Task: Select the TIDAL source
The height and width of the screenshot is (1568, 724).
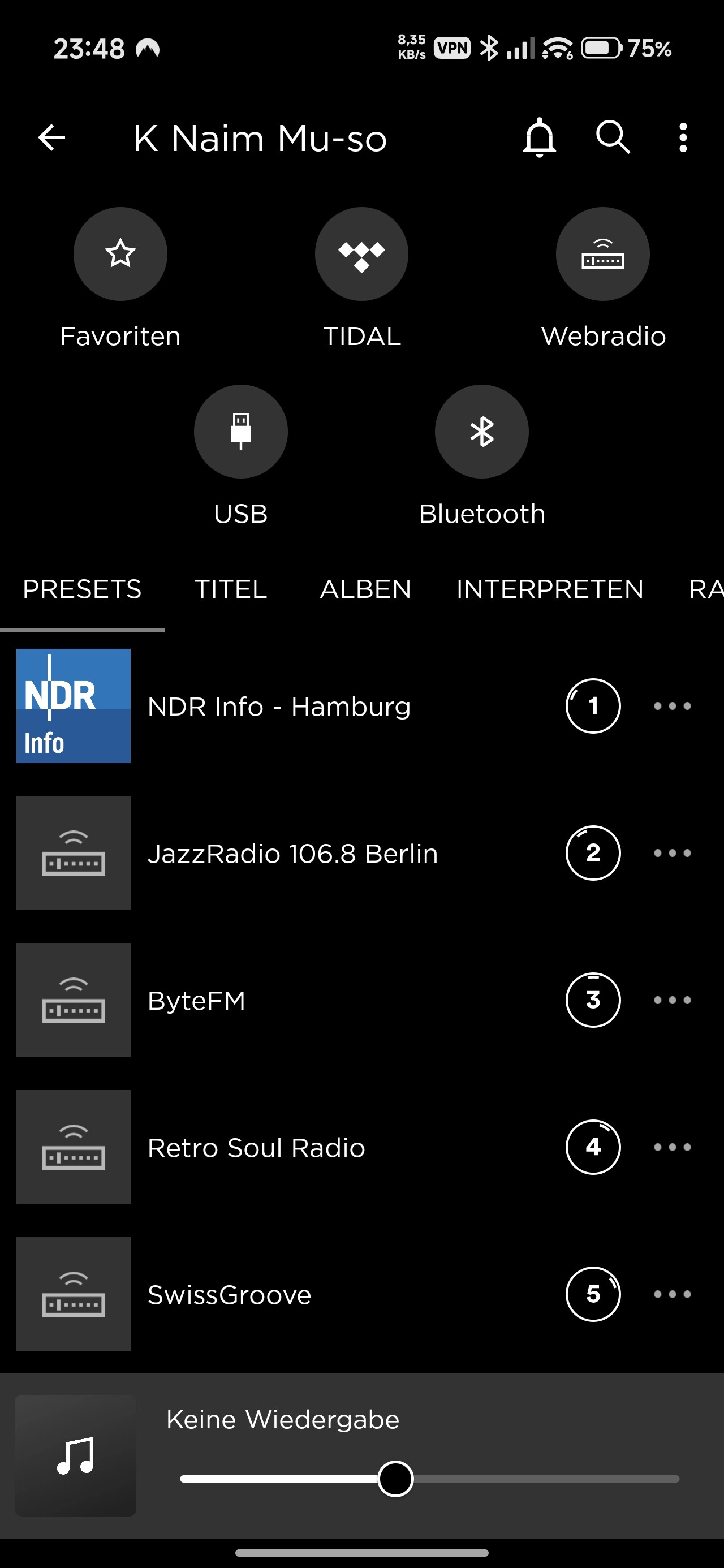Action: pos(361,255)
